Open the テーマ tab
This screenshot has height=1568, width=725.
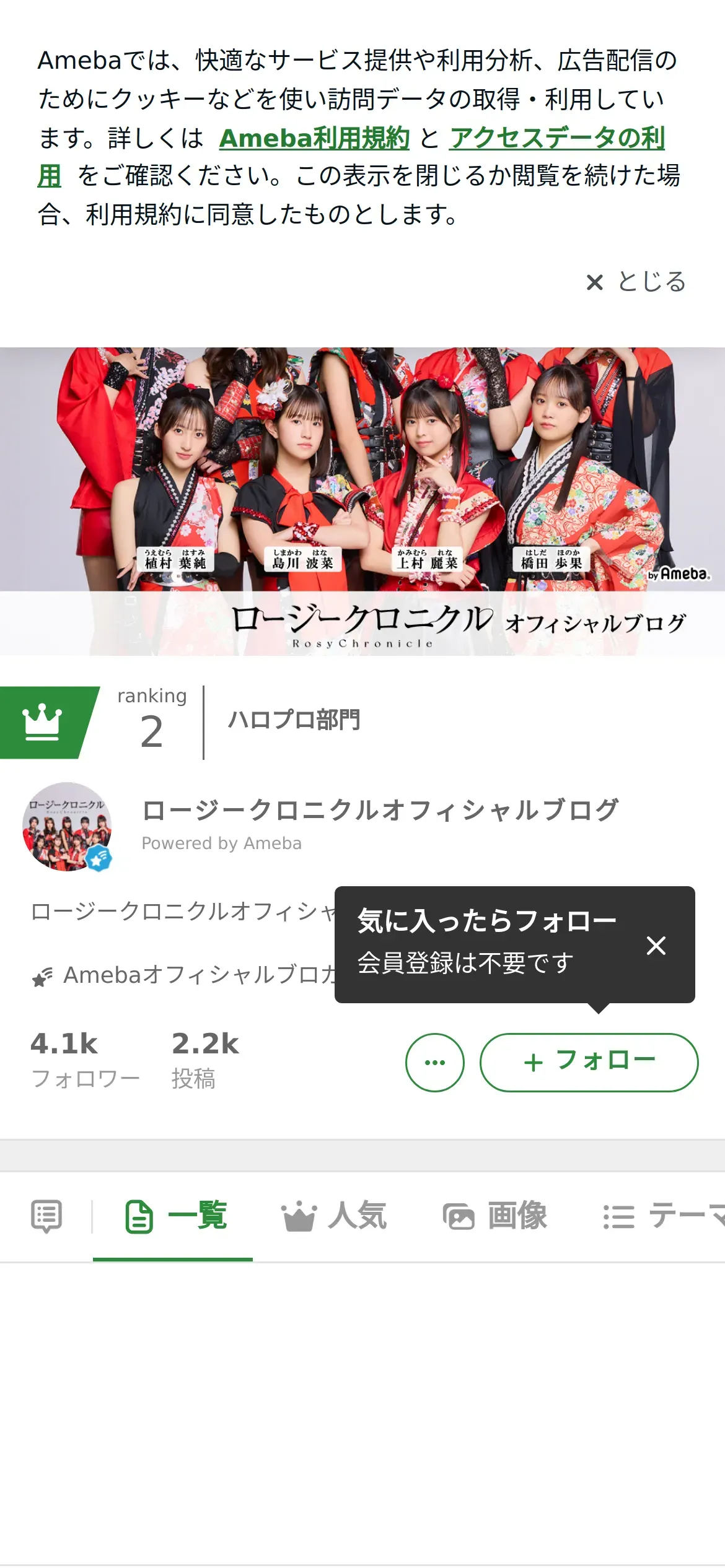pos(663,1216)
